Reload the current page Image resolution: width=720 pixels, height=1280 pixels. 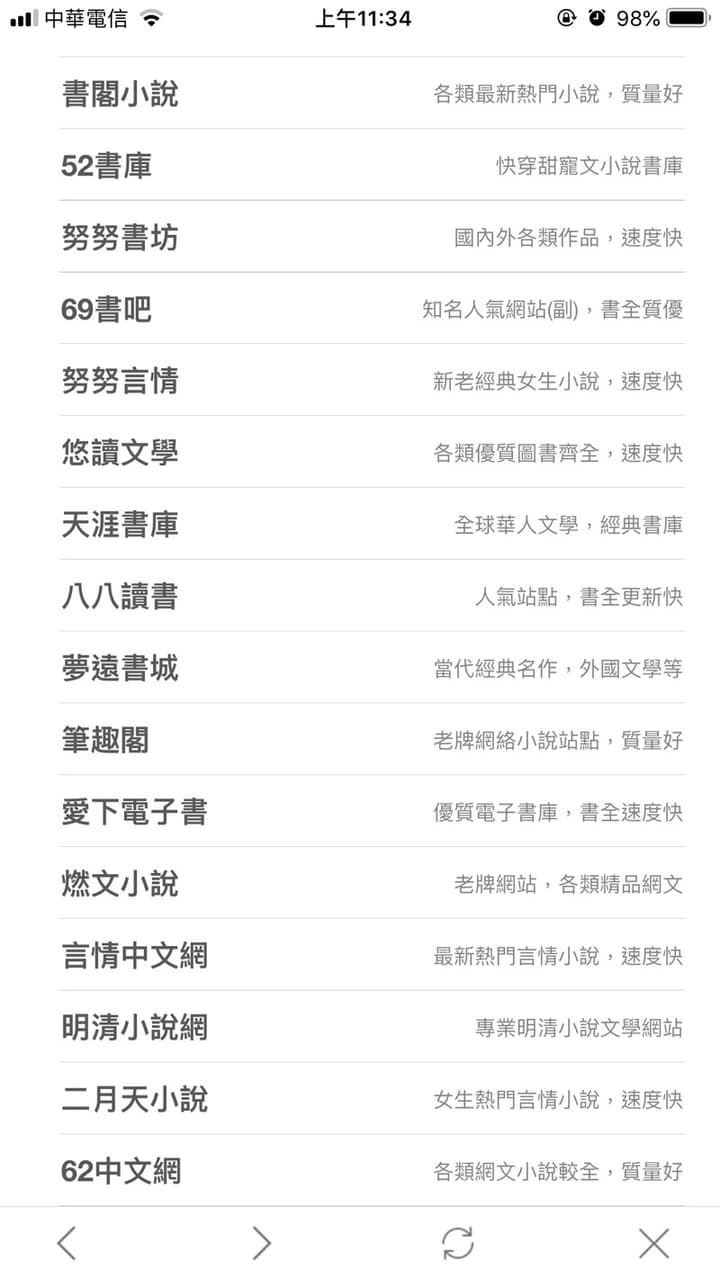[x=457, y=1243]
